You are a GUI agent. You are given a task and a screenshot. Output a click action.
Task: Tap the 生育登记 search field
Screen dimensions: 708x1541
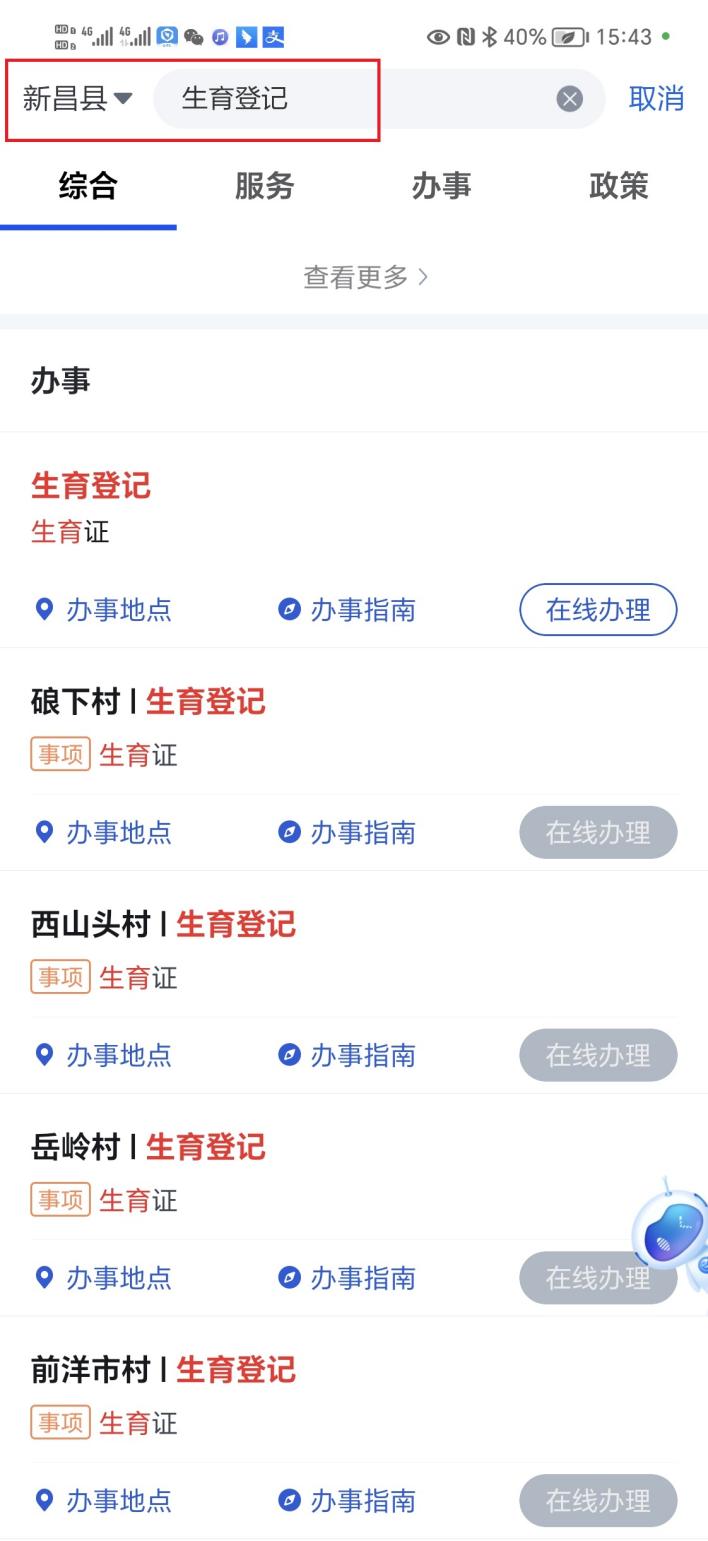click(x=350, y=98)
